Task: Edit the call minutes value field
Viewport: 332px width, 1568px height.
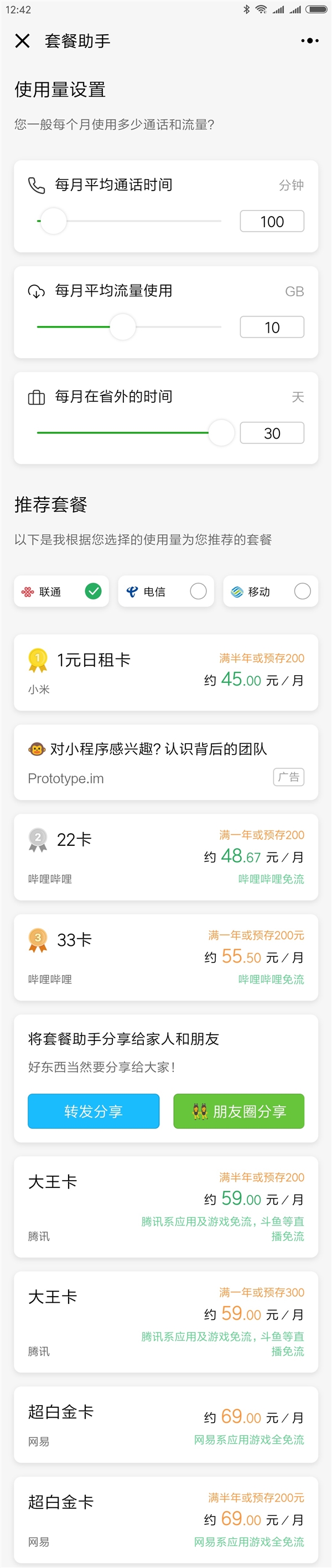Action: (272, 222)
